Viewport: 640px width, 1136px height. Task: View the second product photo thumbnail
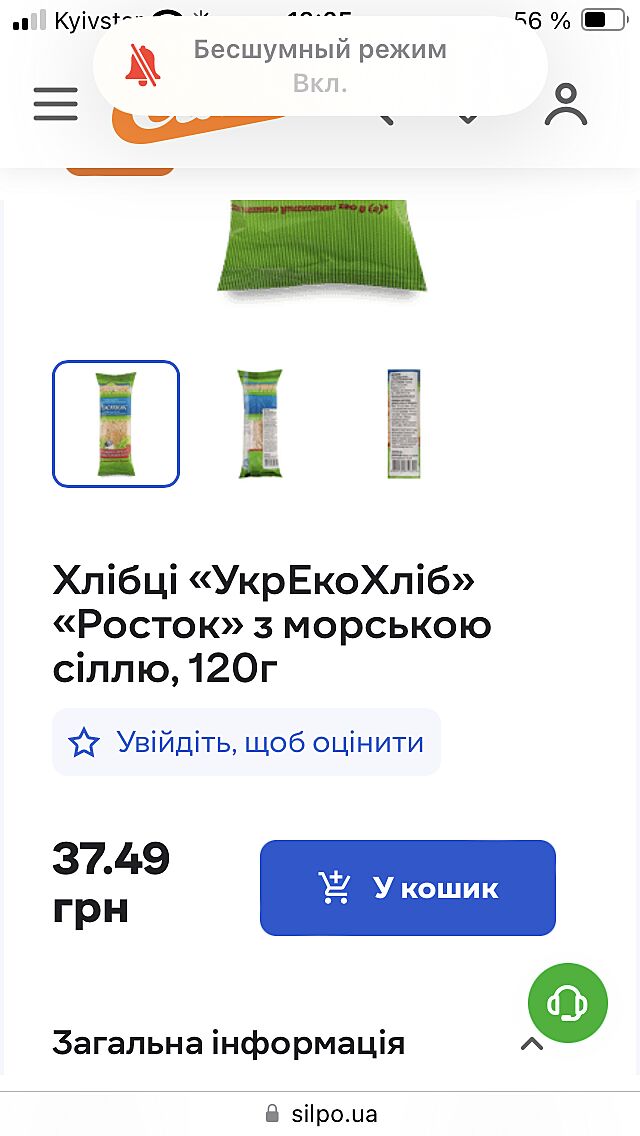(x=260, y=423)
